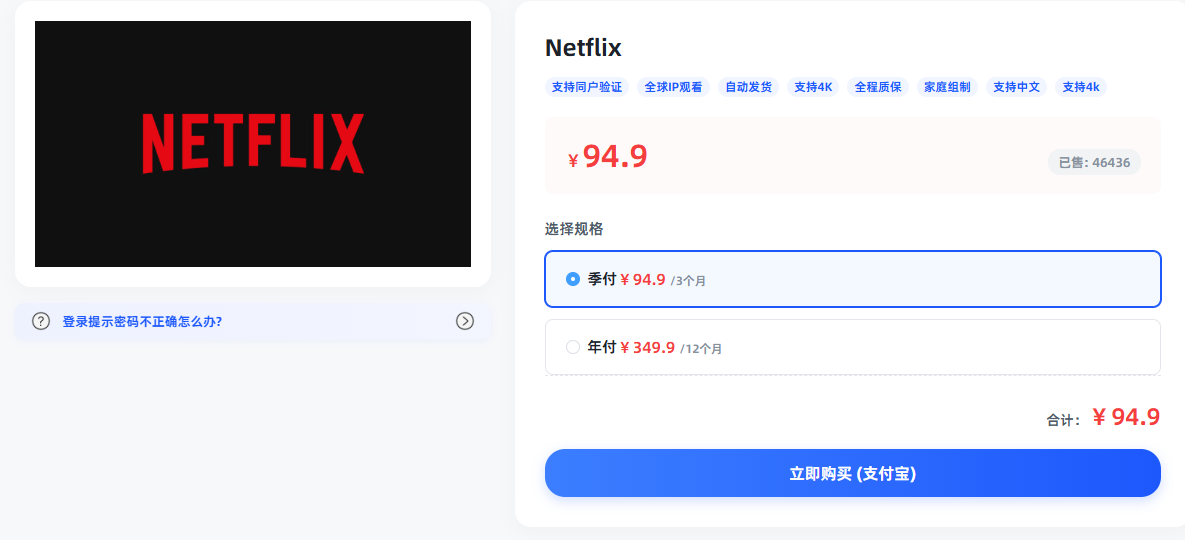Tap 立即购买 (支付宝) to buy now
The image size is (1185, 540).
coord(852,473)
